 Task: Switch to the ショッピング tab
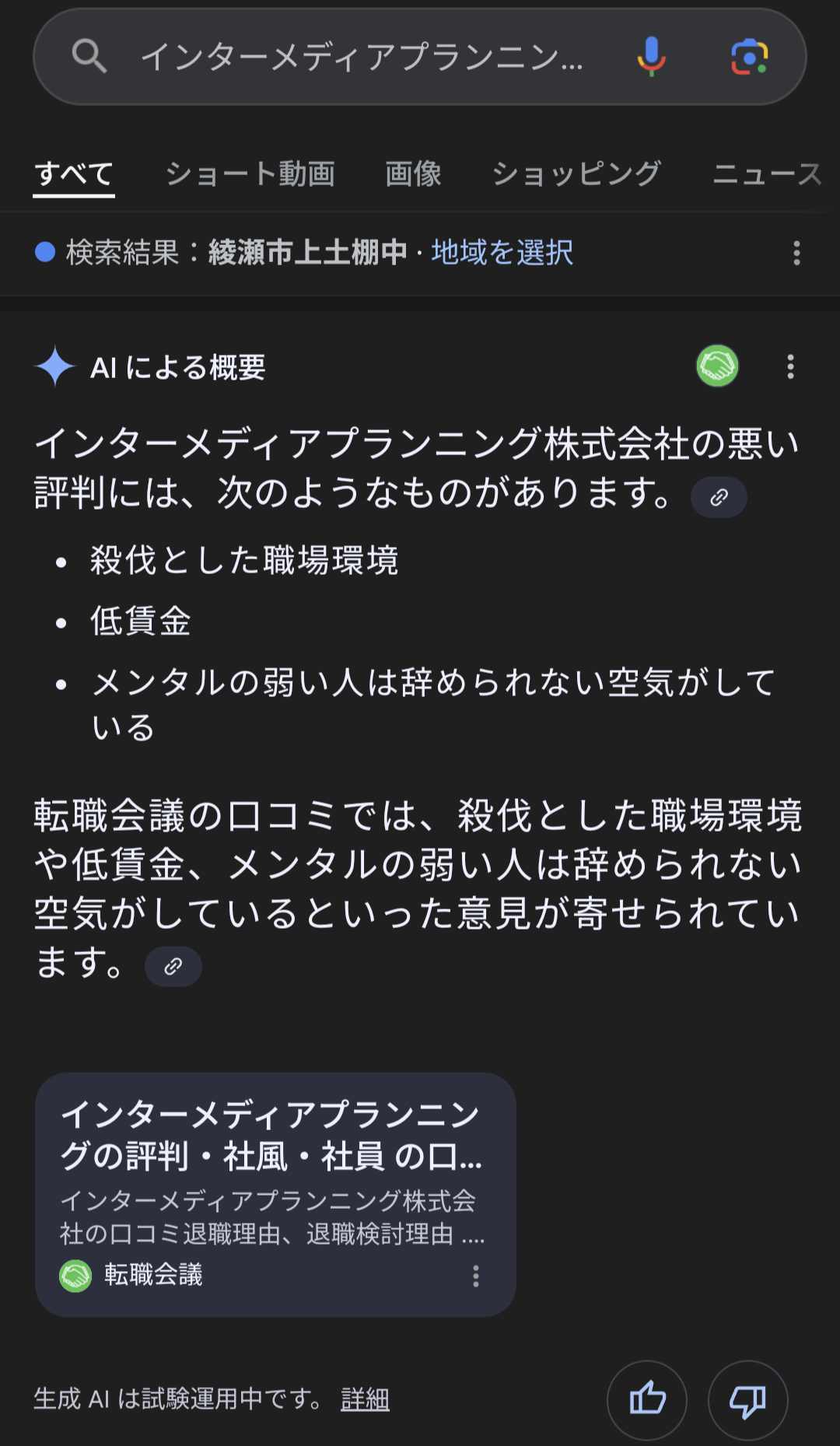coord(576,173)
